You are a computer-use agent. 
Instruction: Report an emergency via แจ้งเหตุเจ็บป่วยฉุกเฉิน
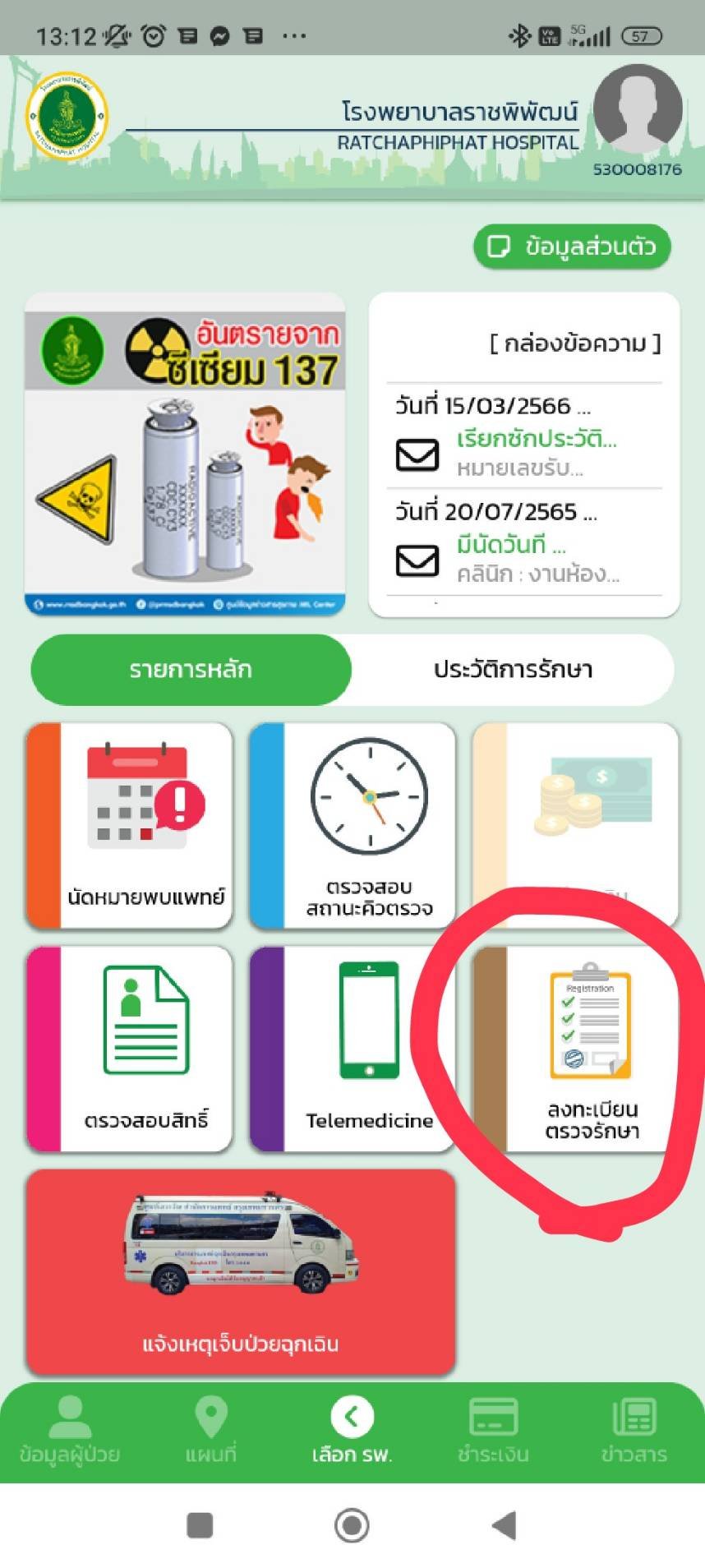tap(241, 1272)
